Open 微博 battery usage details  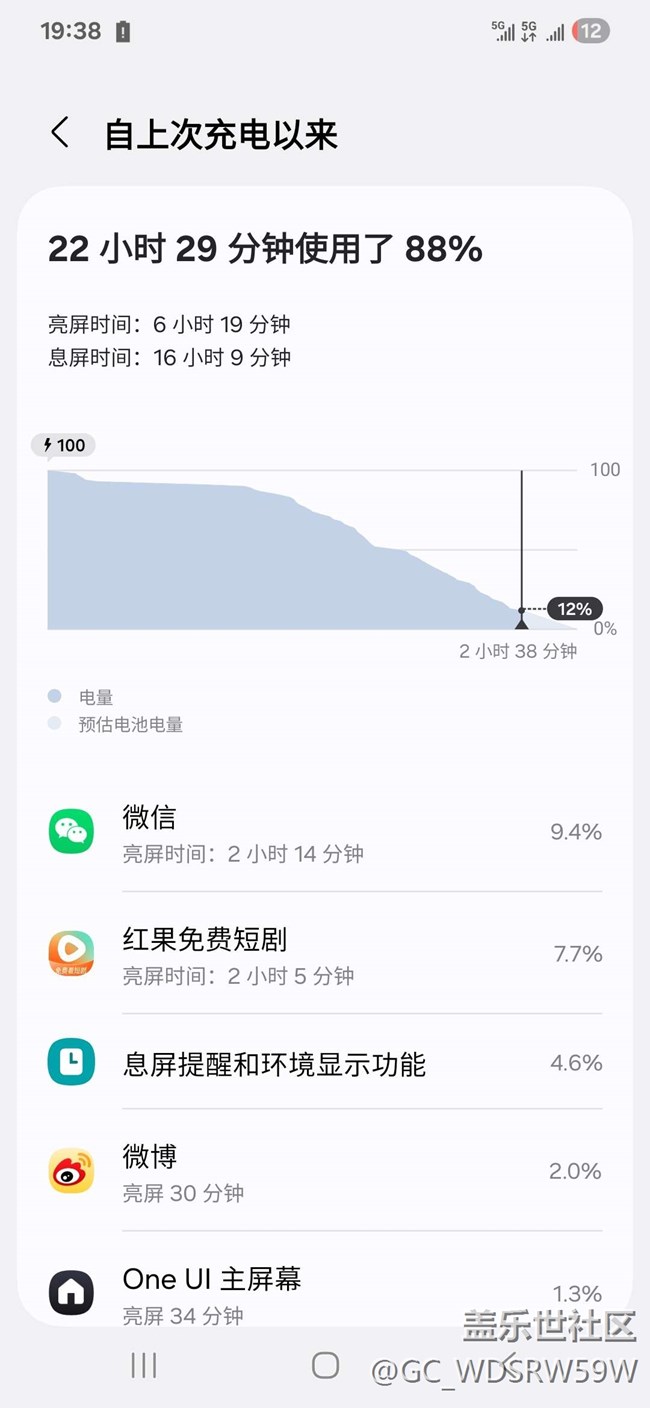(325, 1171)
